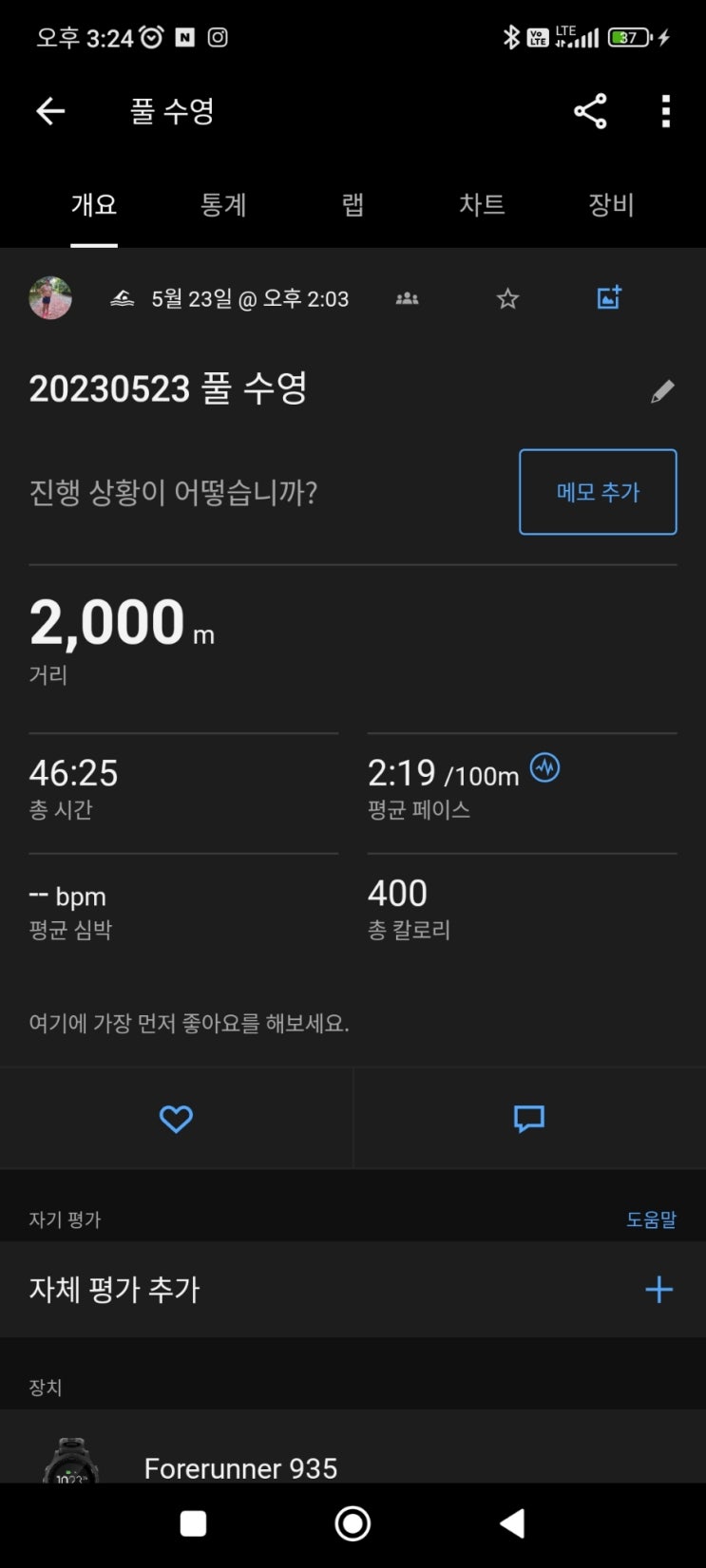Go back with the top arrow
This screenshot has height=1568, width=706.
tap(50, 111)
